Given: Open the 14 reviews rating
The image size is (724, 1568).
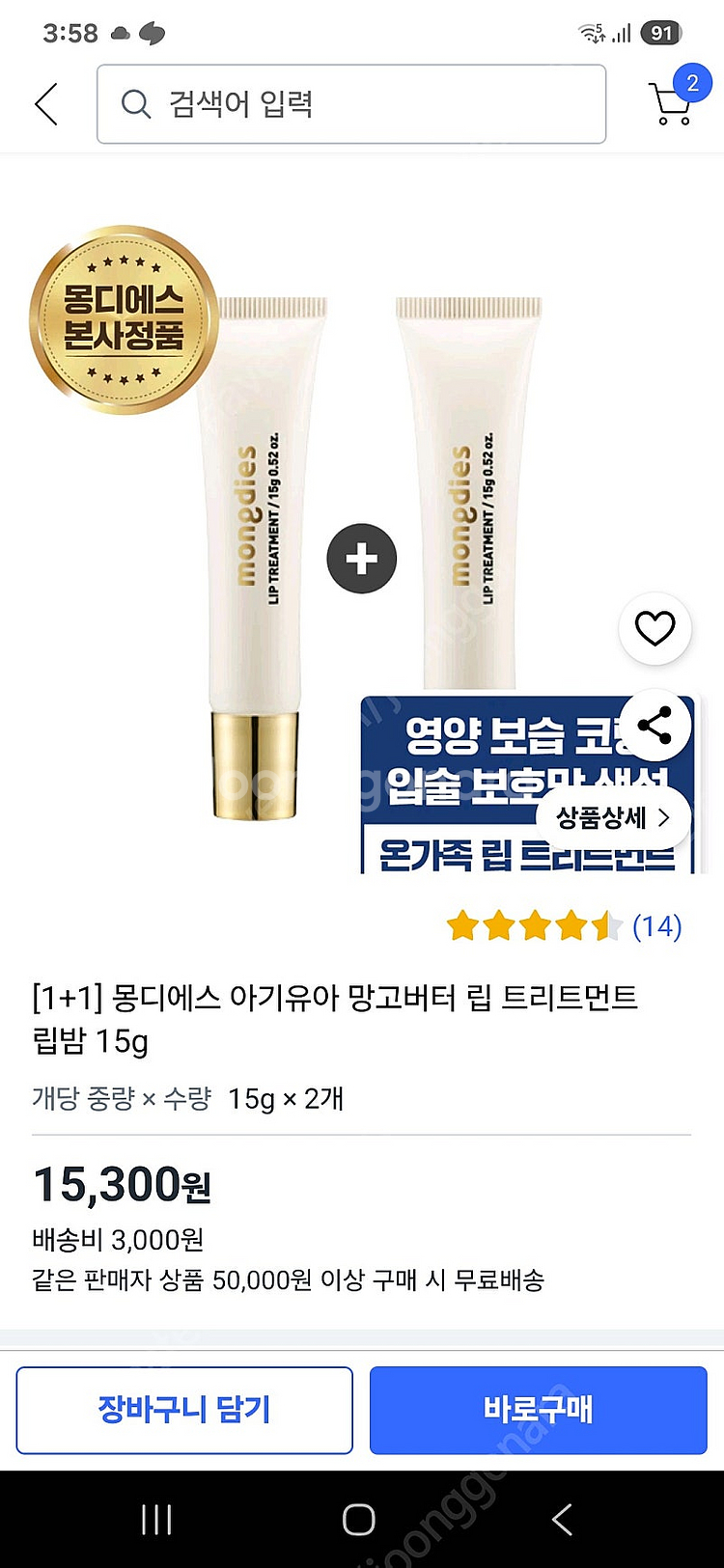Looking at the screenshot, I should tap(564, 926).
